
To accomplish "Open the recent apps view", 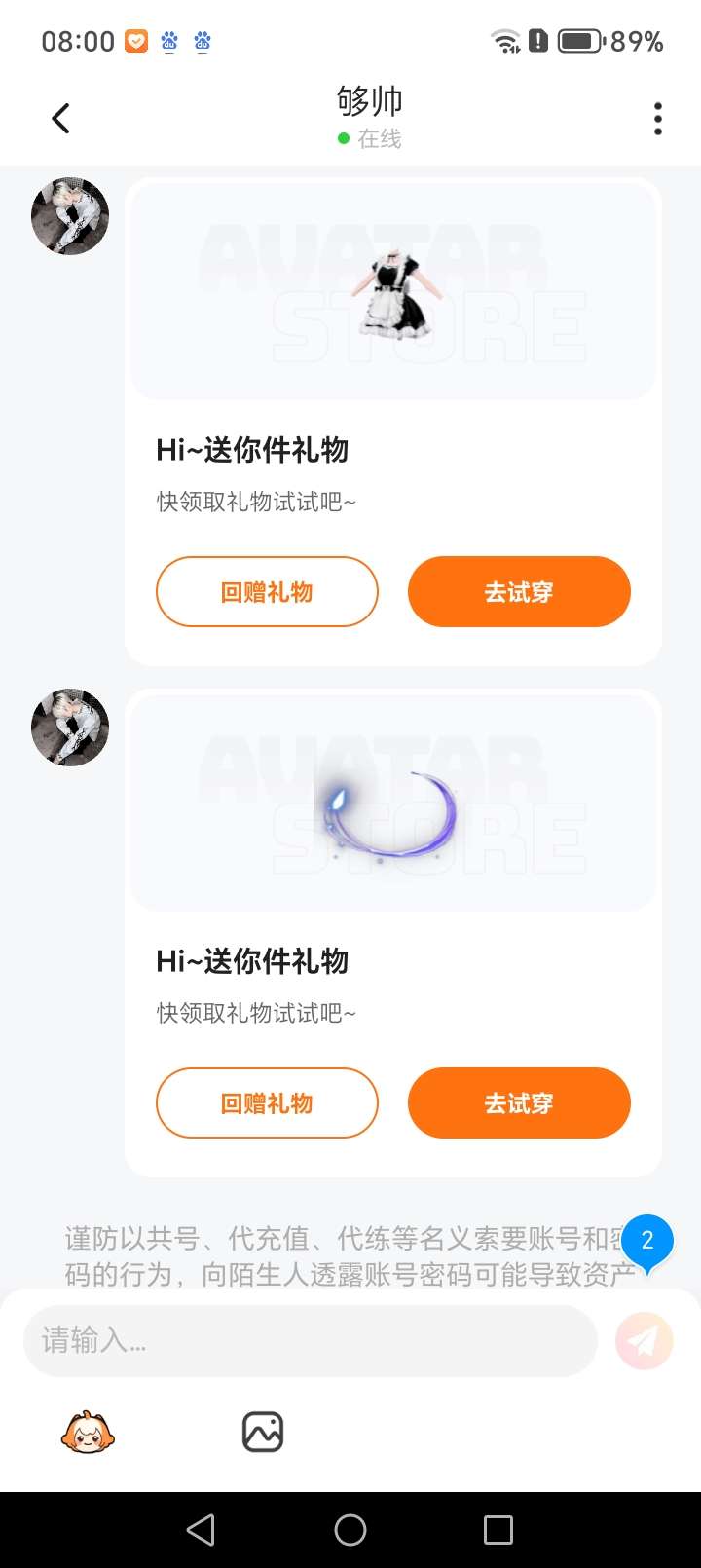I will pyautogui.click(x=498, y=1530).
